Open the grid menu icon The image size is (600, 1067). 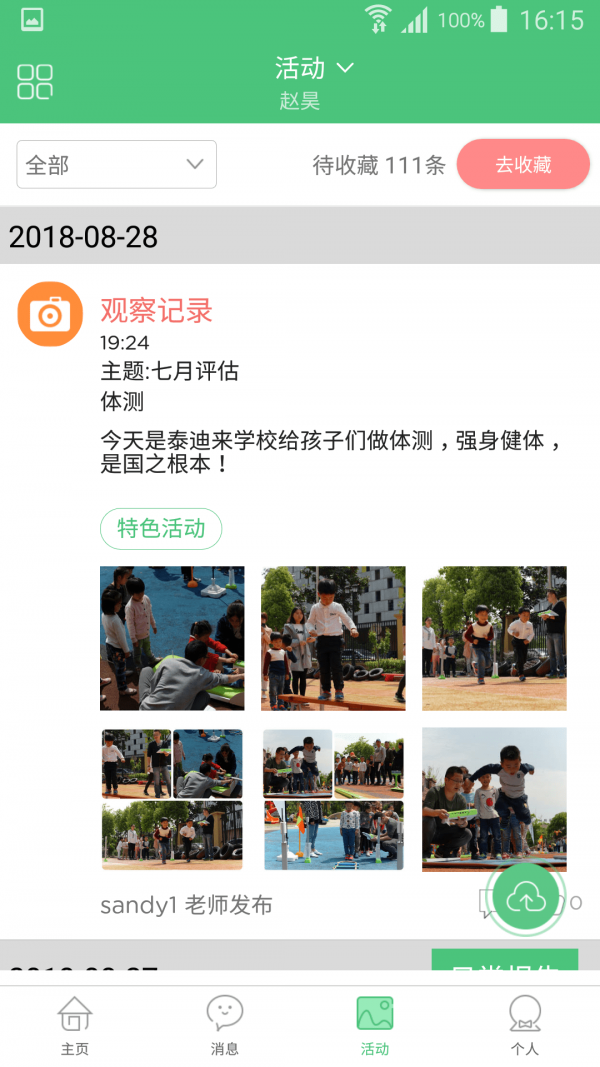pyautogui.click(x=35, y=82)
